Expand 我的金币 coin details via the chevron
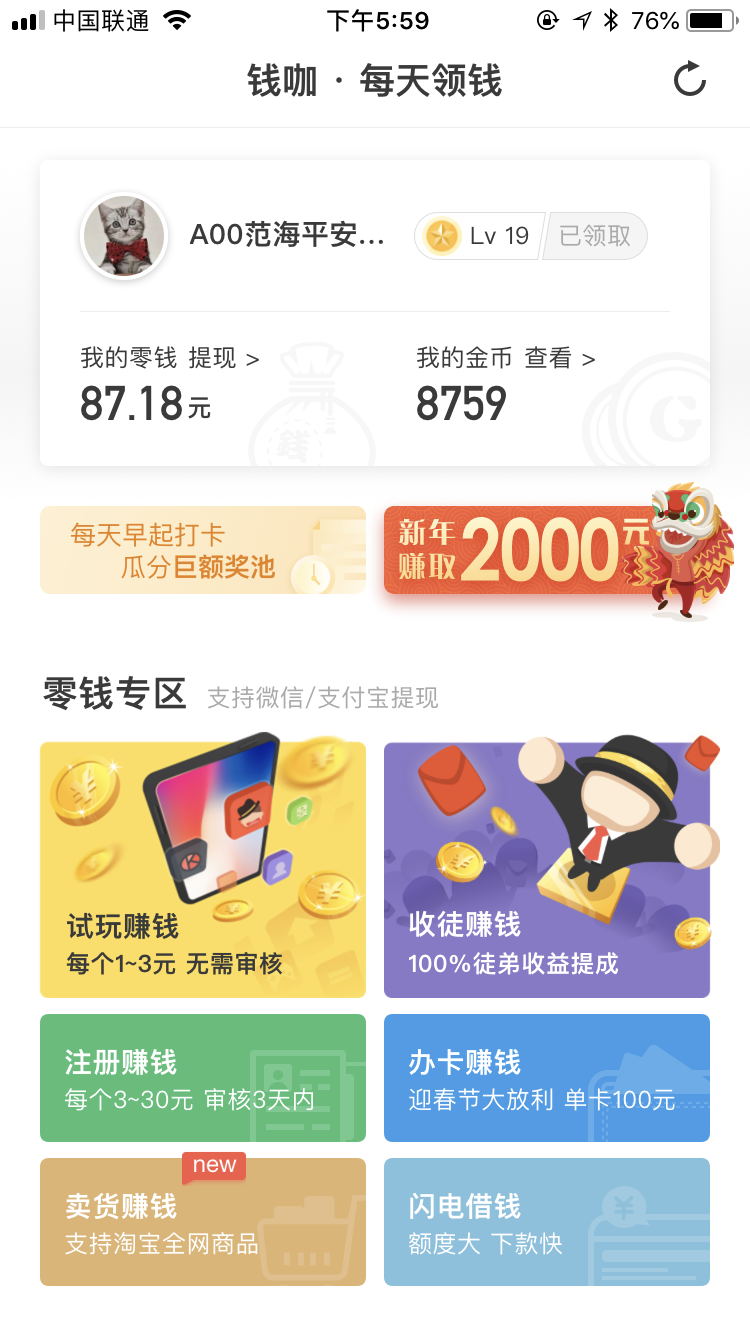The height and width of the screenshot is (1334, 750). point(590,357)
